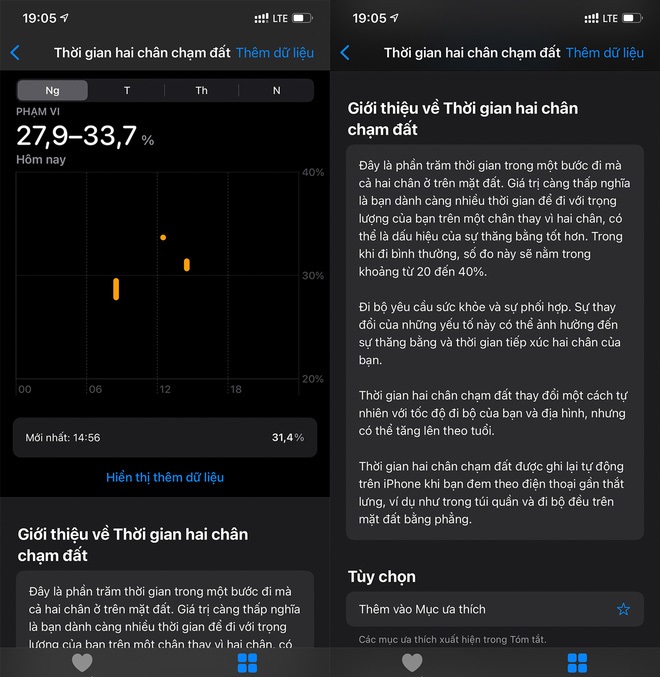This screenshot has height=677, width=660.
Task: Tap Thêm dữ liệu on the chart screen
Action: click(x=274, y=53)
